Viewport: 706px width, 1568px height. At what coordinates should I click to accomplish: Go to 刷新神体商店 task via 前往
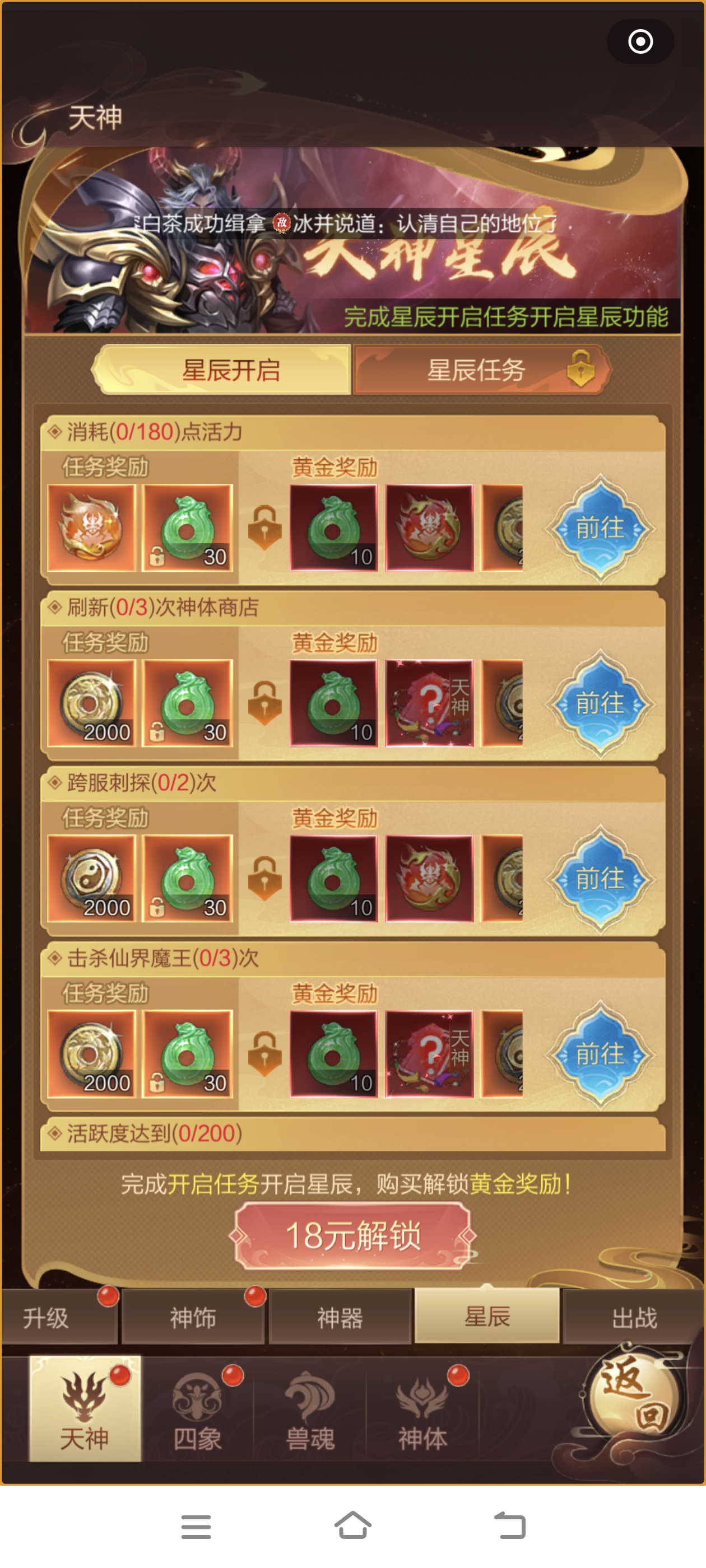point(600,703)
